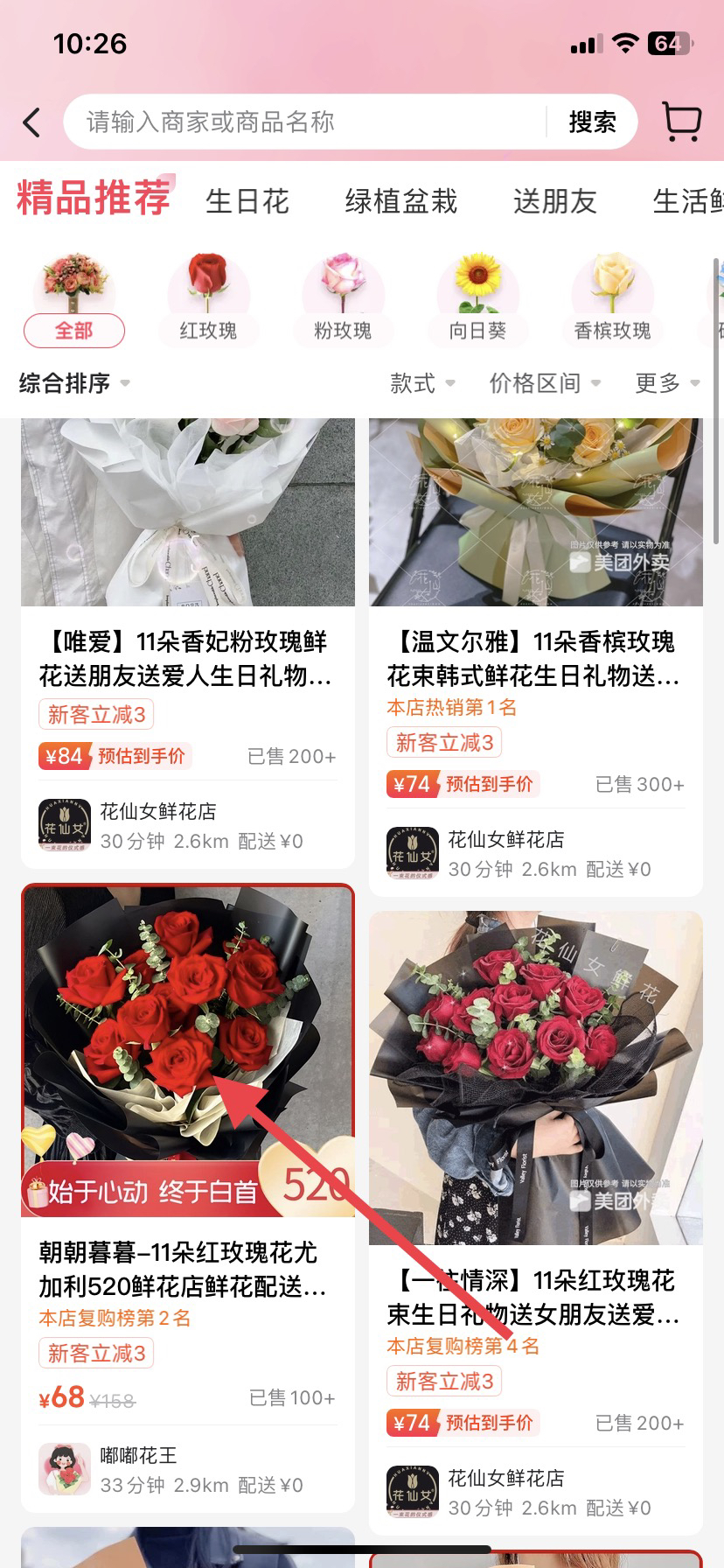Expand the 综合排序 sort dropdown
The width and height of the screenshot is (724, 1568).
pyautogui.click(x=74, y=383)
